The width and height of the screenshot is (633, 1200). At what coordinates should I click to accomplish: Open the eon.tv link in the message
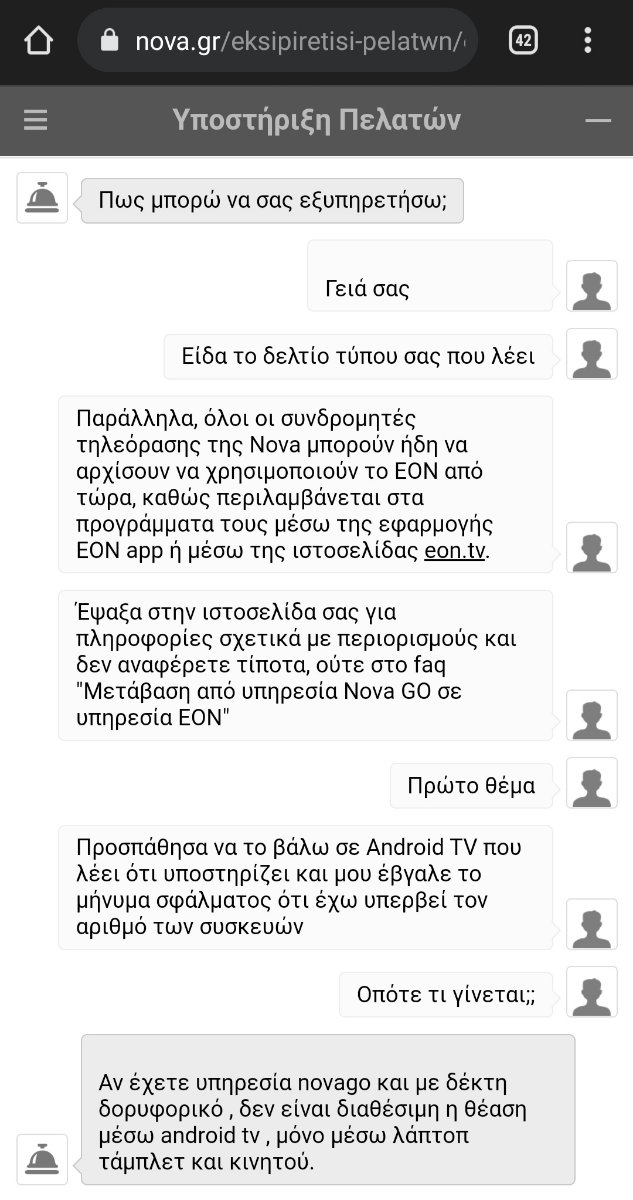click(455, 552)
